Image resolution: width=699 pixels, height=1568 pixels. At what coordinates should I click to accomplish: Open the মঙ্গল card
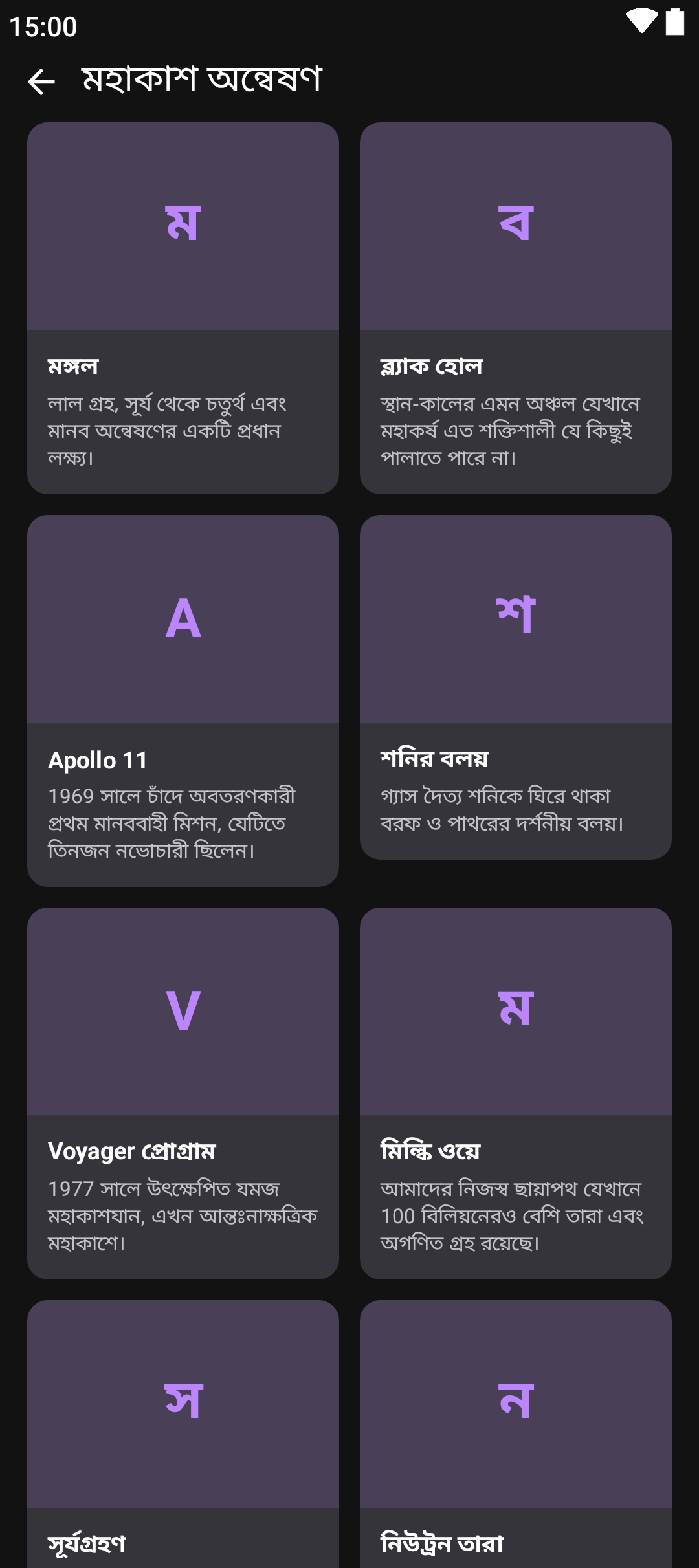click(x=183, y=308)
